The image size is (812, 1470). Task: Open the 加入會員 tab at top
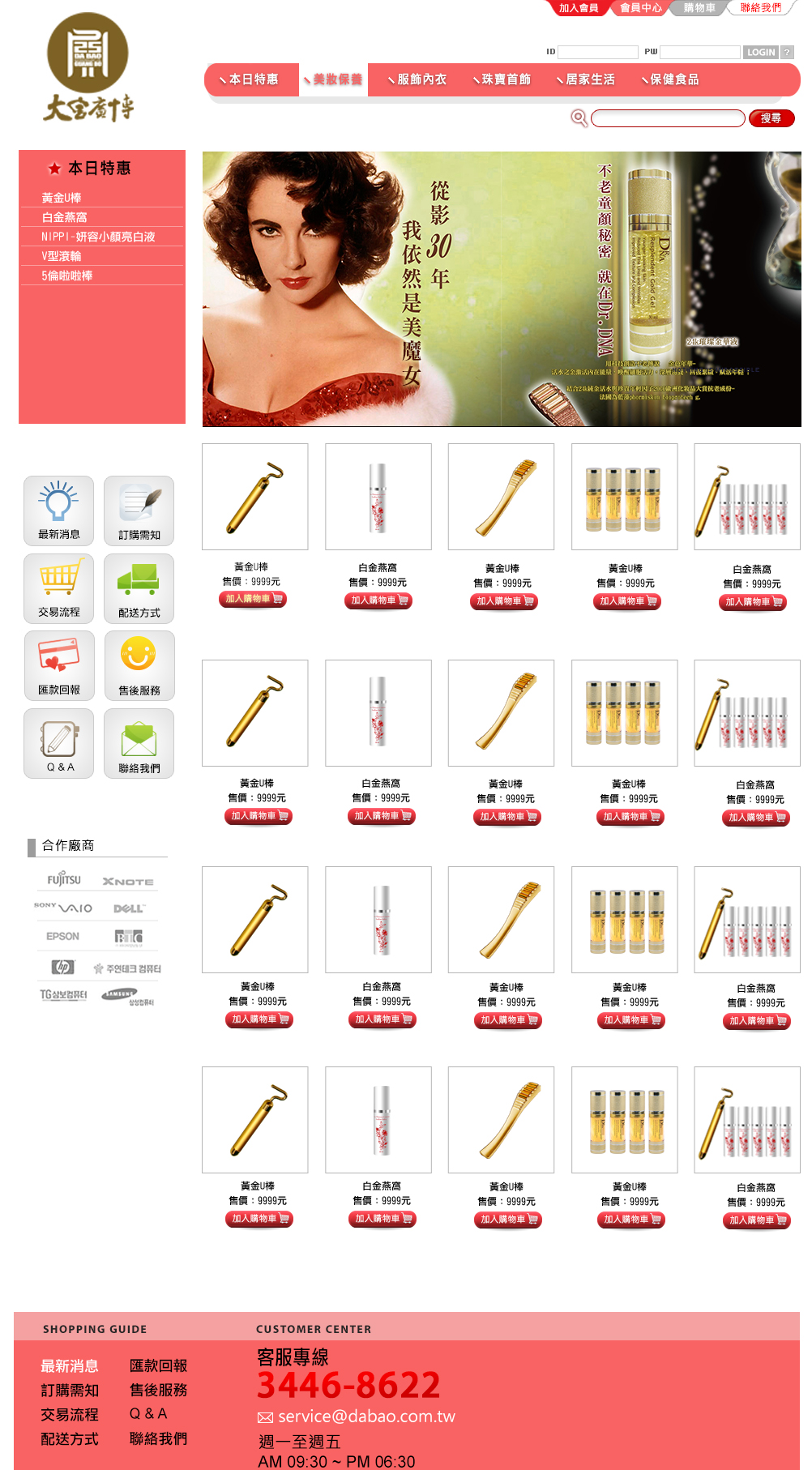tap(578, 8)
